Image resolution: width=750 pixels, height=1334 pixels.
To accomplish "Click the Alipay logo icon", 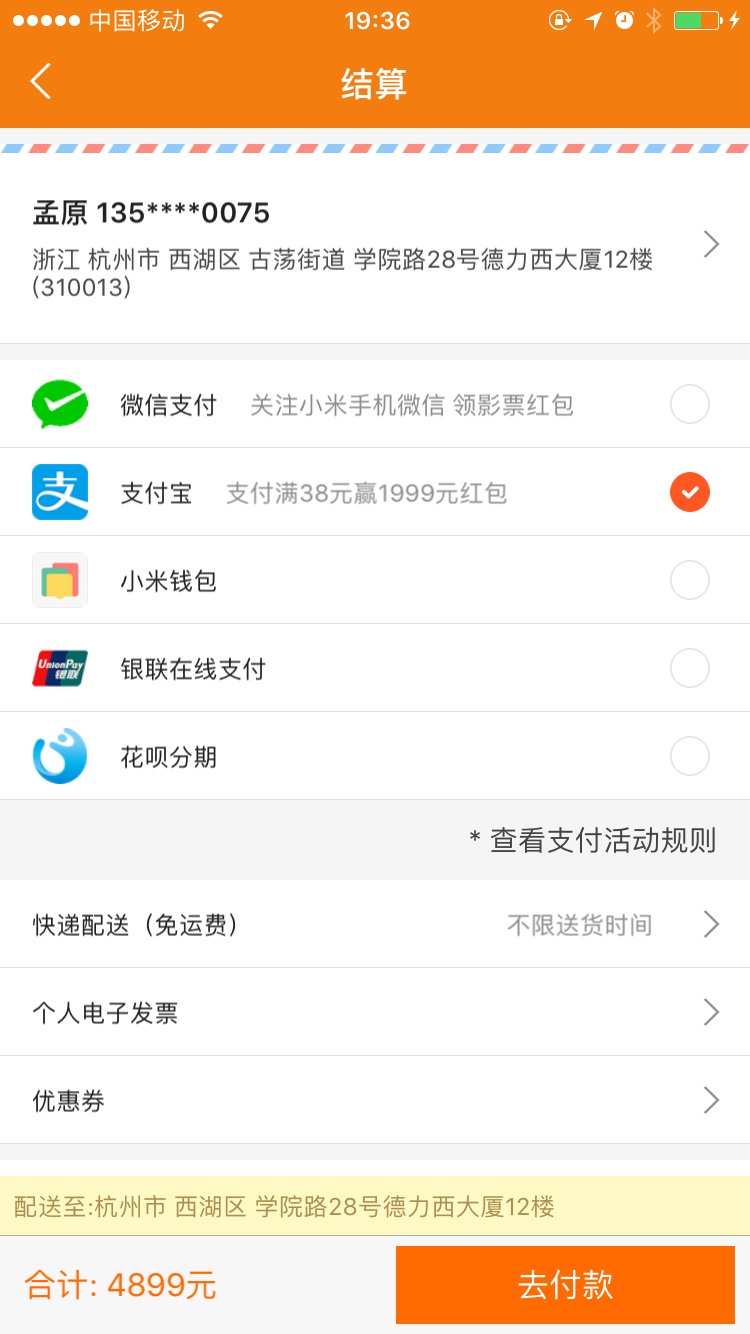I will 59,491.
